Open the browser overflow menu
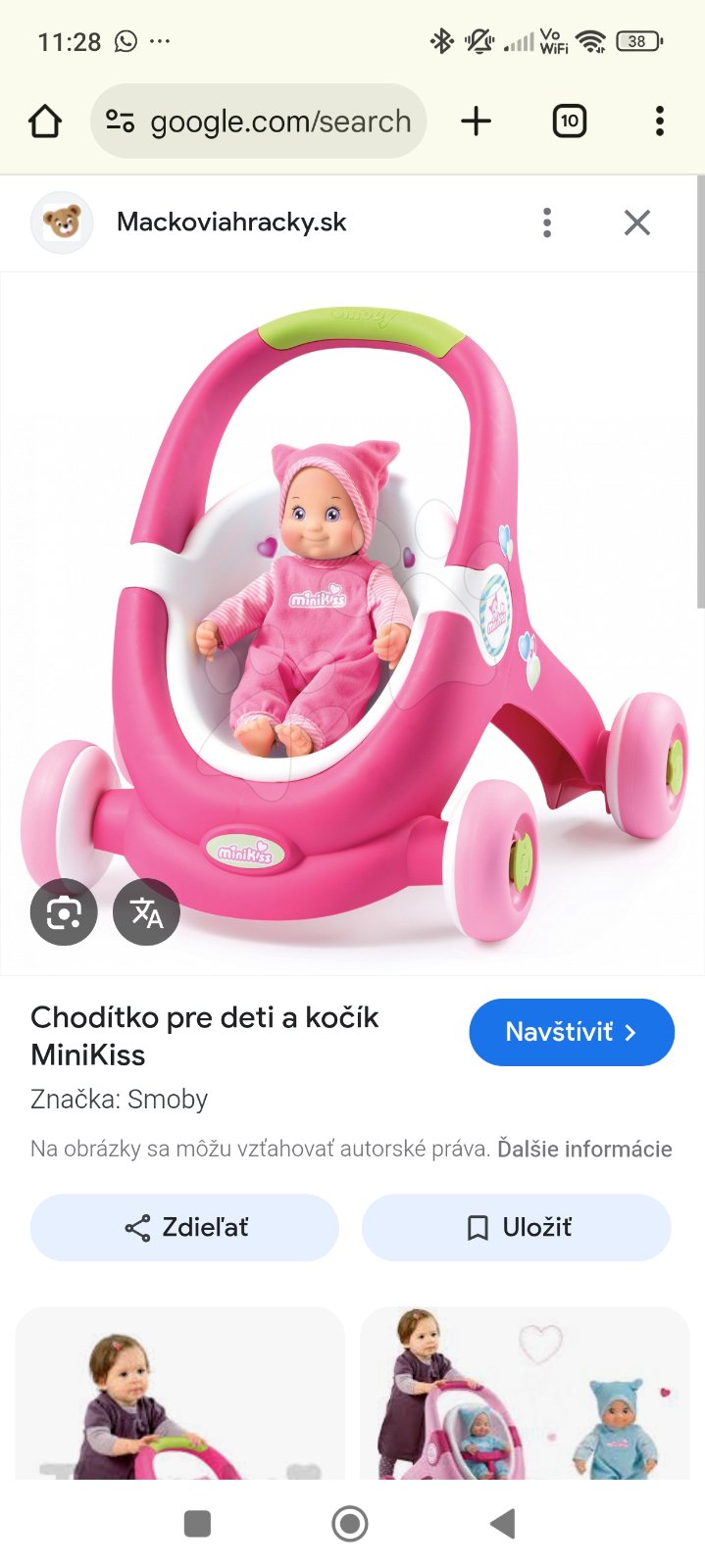The height and width of the screenshot is (1568, 705). pyautogui.click(x=659, y=122)
